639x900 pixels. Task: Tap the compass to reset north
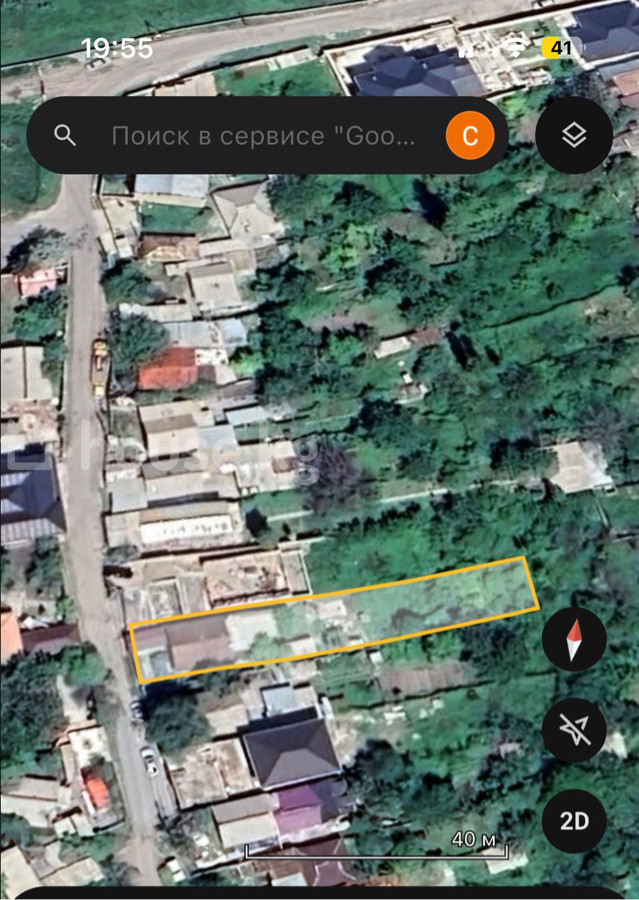573,640
